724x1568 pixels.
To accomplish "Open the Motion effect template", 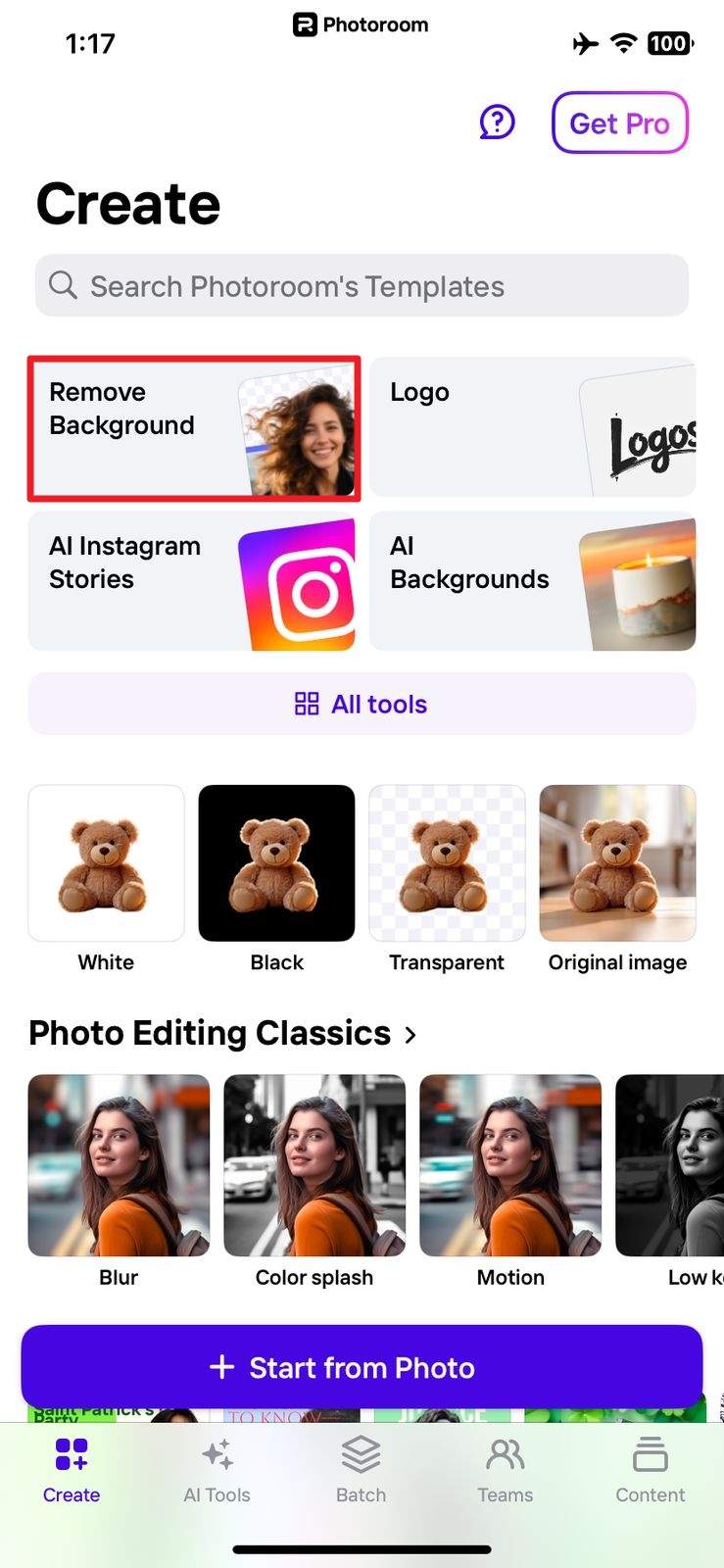I will [x=510, y=1166].
